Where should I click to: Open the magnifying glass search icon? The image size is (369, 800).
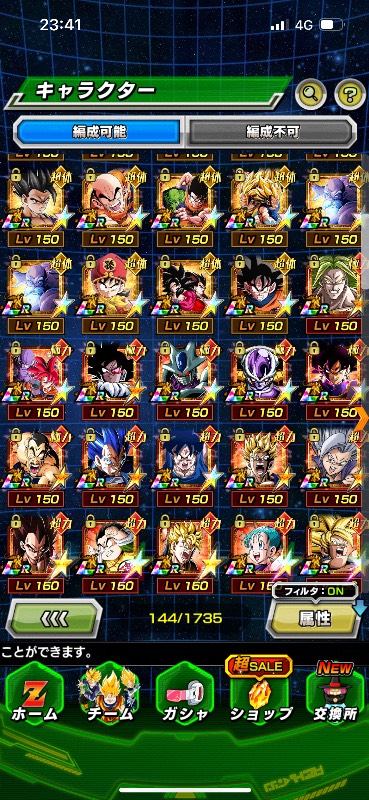tap(311, 93)
